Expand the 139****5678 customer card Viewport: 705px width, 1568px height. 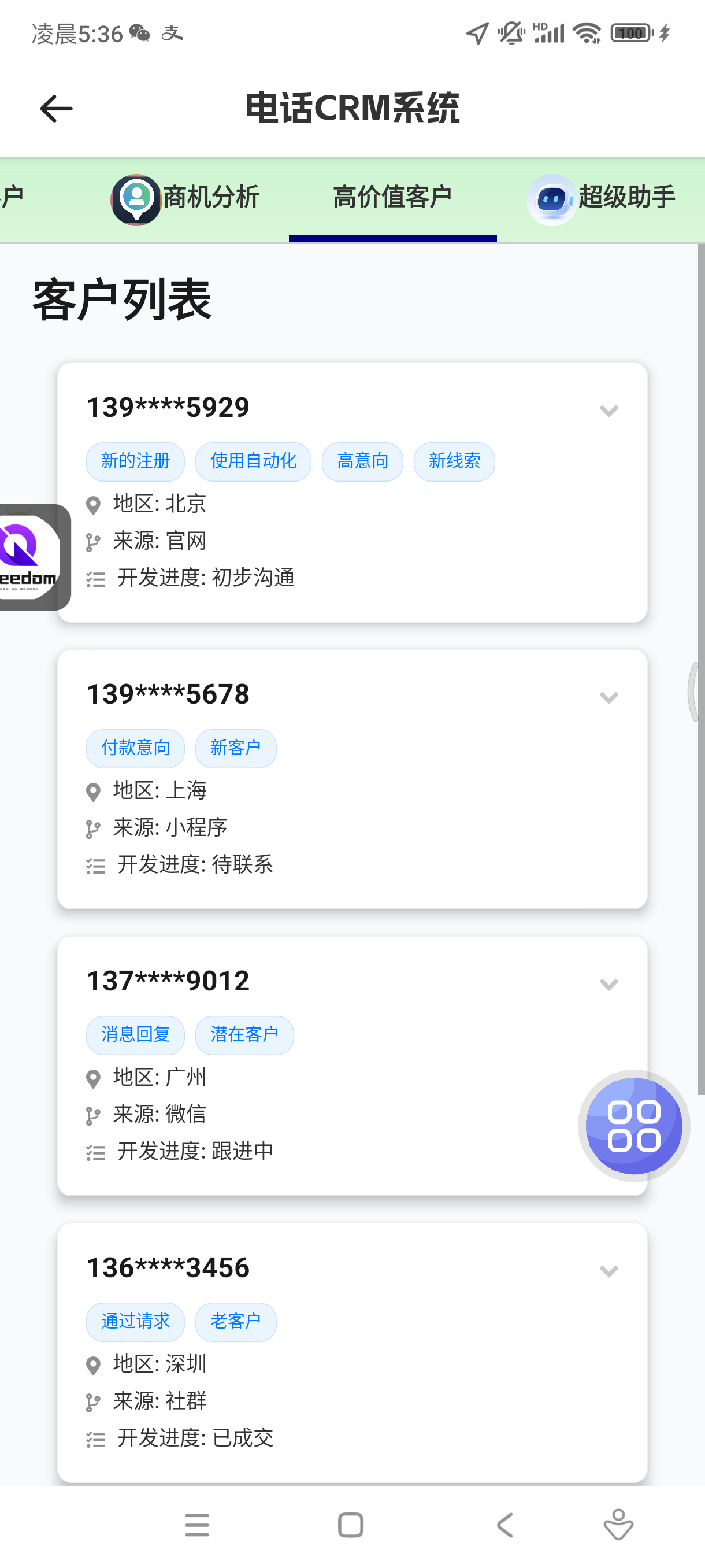click(x=608, y=698)
